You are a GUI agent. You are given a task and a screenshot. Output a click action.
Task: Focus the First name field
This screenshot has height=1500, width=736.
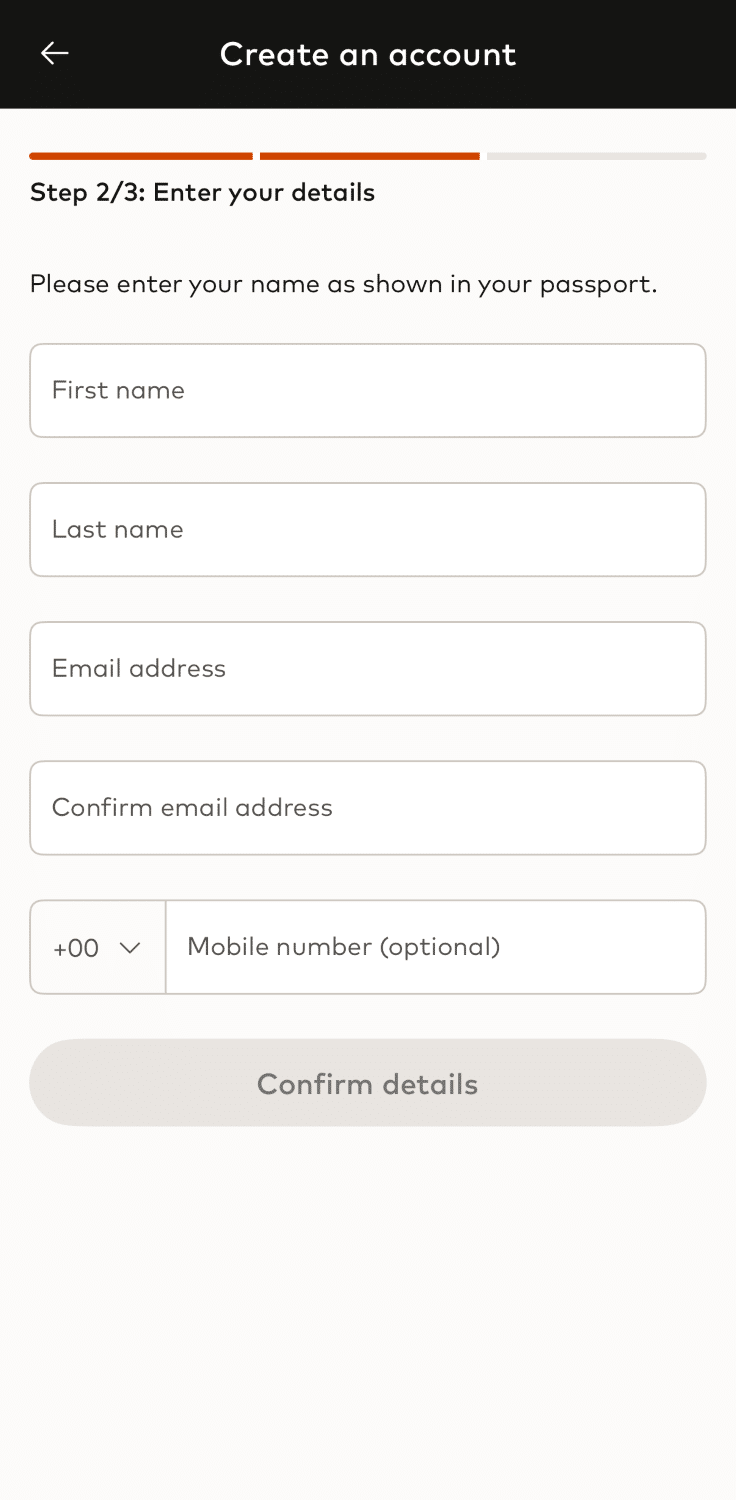pos(367,390)
